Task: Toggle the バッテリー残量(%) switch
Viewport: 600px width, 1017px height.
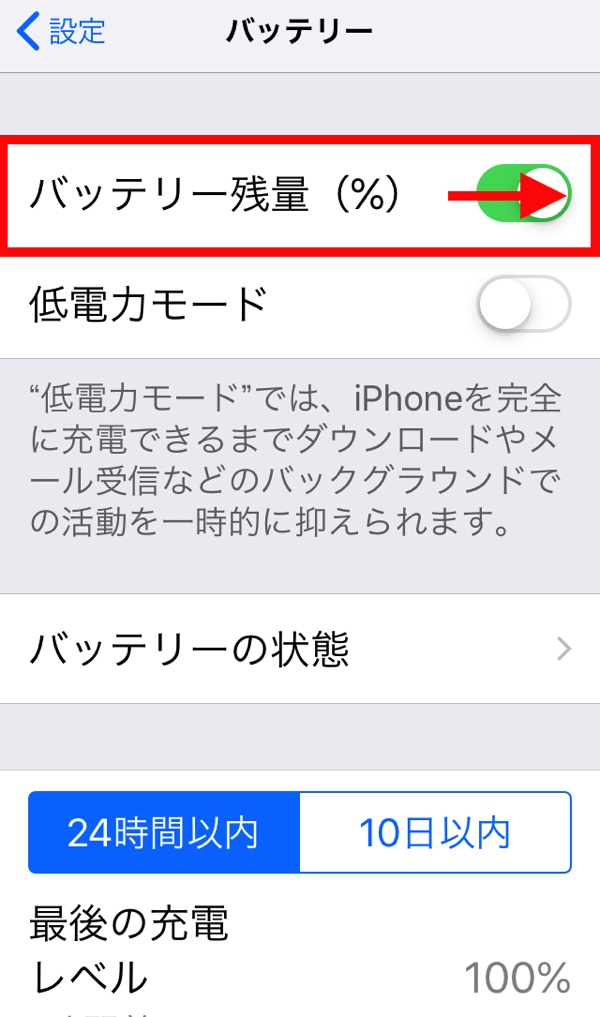Action: click(524, 195)
